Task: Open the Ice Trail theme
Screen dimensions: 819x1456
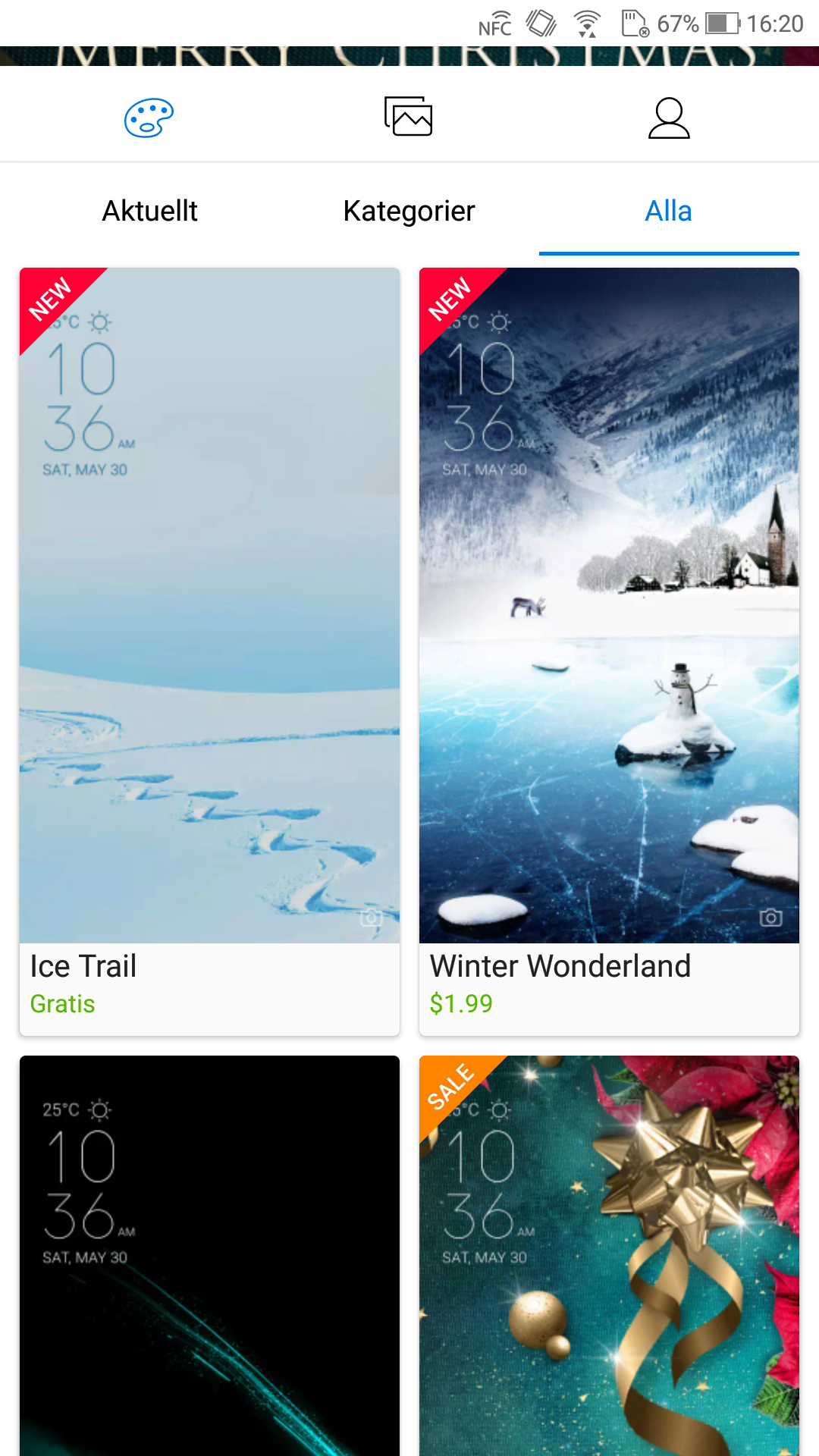Action: tap(209, 651)
